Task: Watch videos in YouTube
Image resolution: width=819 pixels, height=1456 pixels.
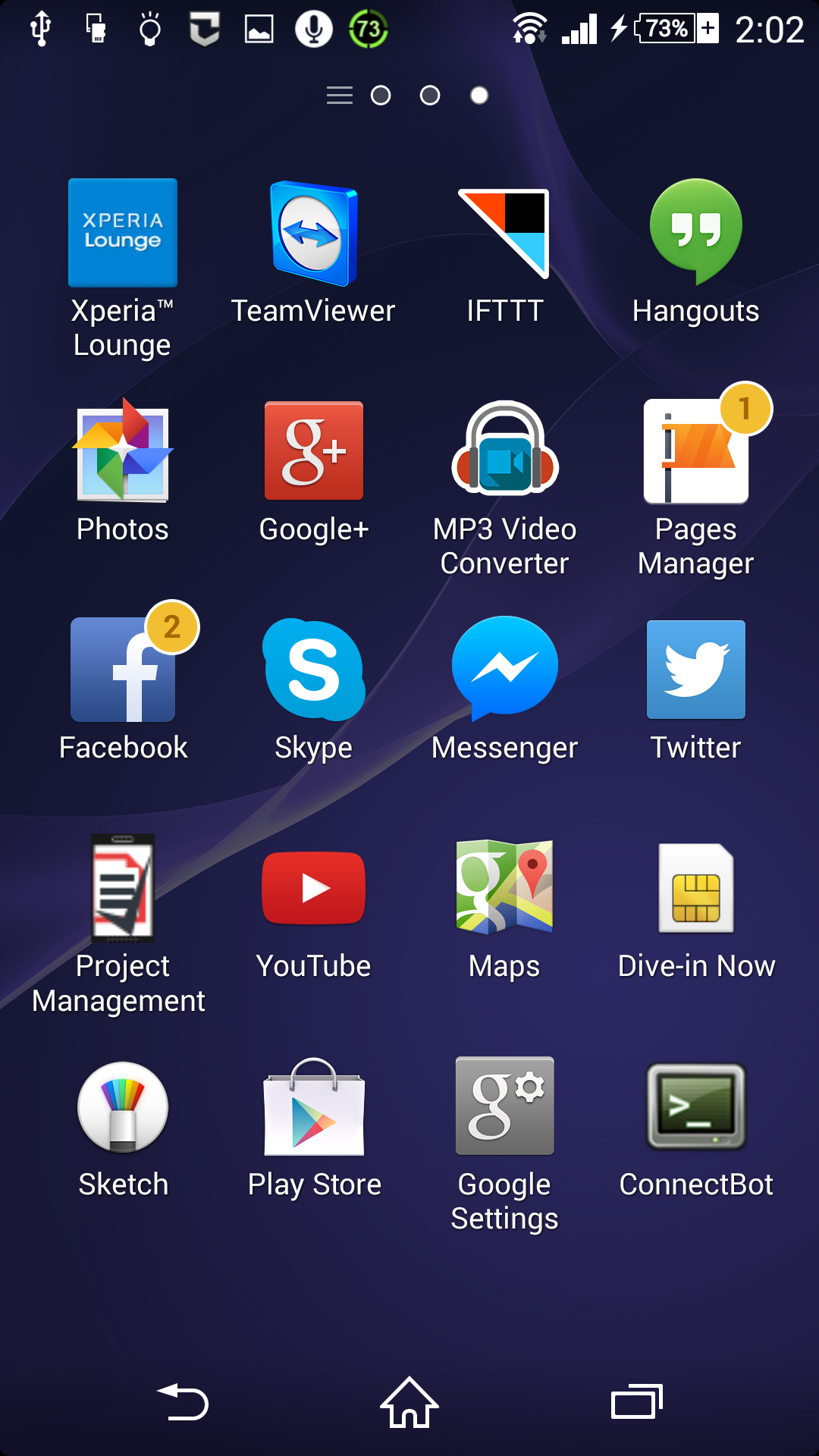Action: tap(314, 888)
